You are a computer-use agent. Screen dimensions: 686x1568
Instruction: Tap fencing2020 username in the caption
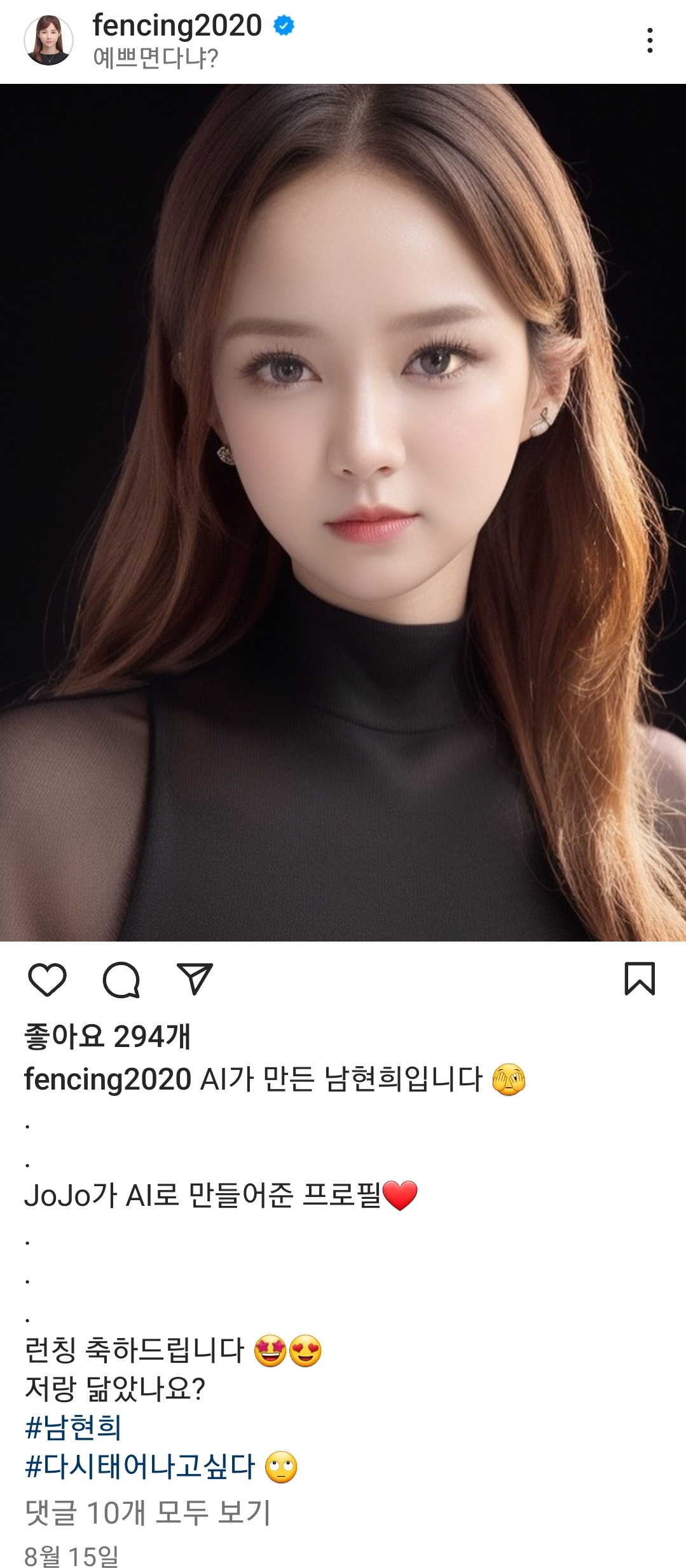(x=107, y=1079)
